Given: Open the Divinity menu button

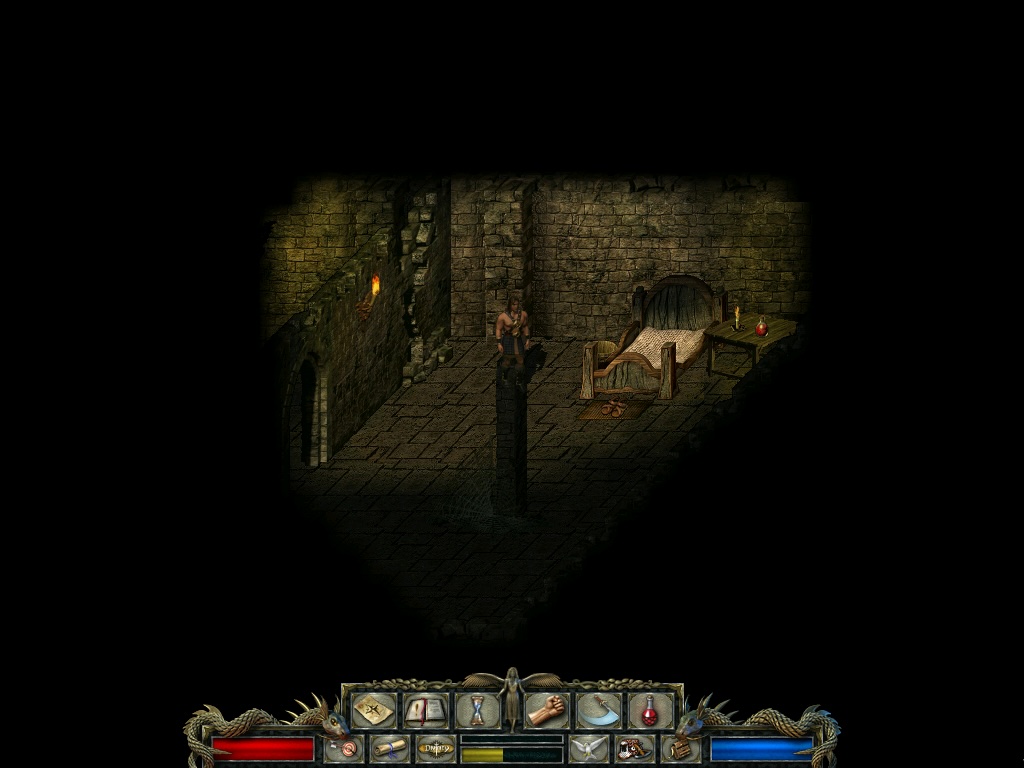Looking at the screenshot, I should pos(435,748).
